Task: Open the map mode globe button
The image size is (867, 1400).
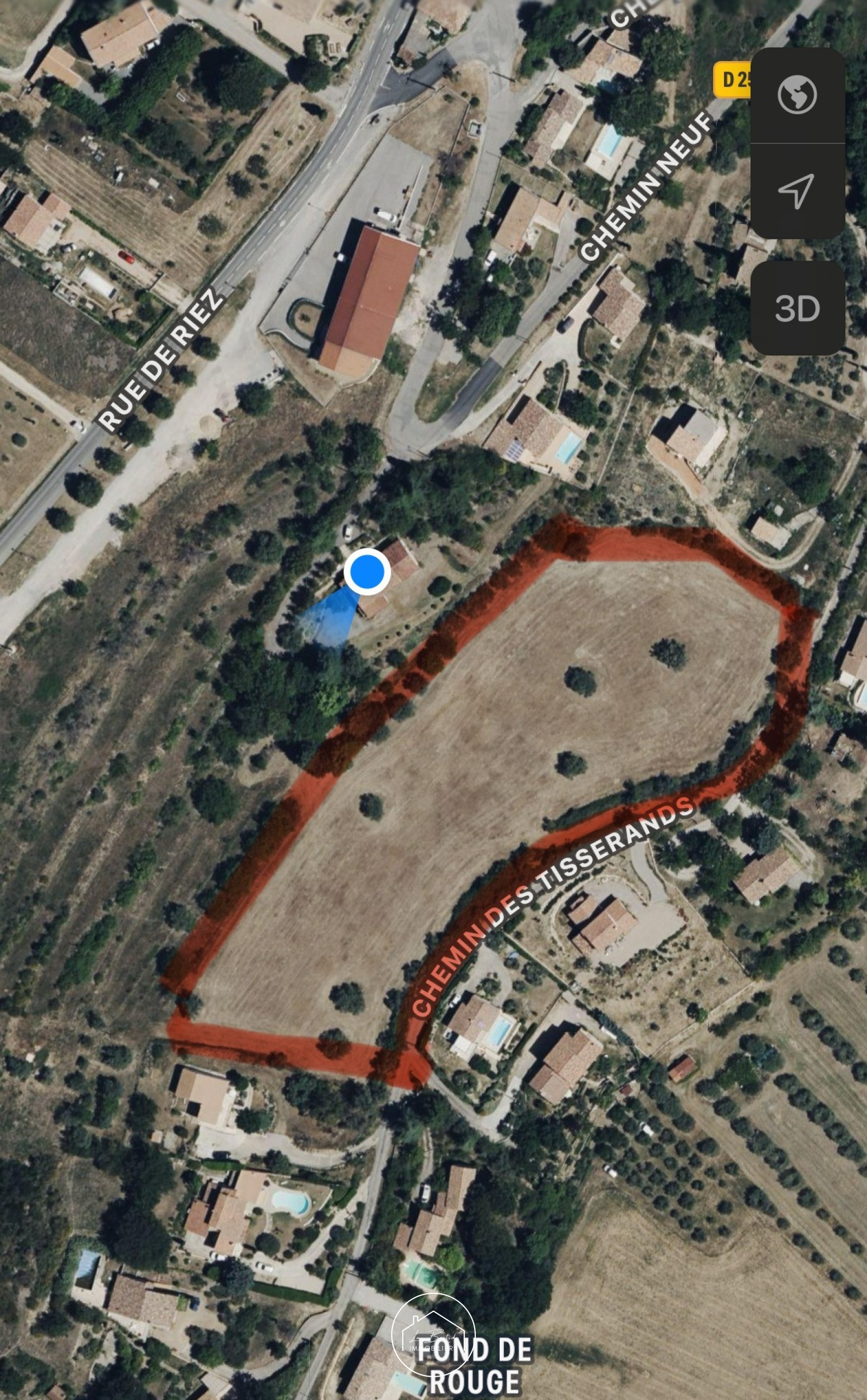Action: [797, 95]
